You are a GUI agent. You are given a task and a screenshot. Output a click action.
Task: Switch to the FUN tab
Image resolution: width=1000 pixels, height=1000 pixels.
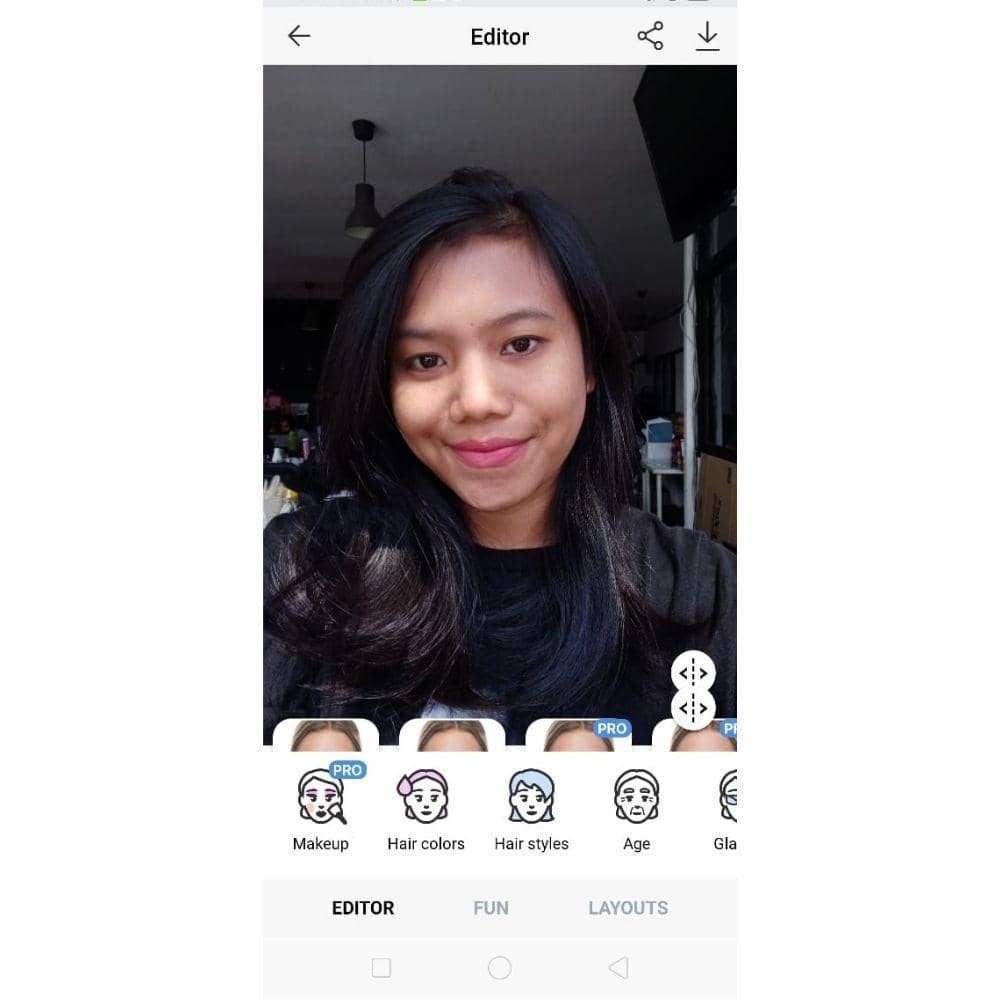pos(490,908)
